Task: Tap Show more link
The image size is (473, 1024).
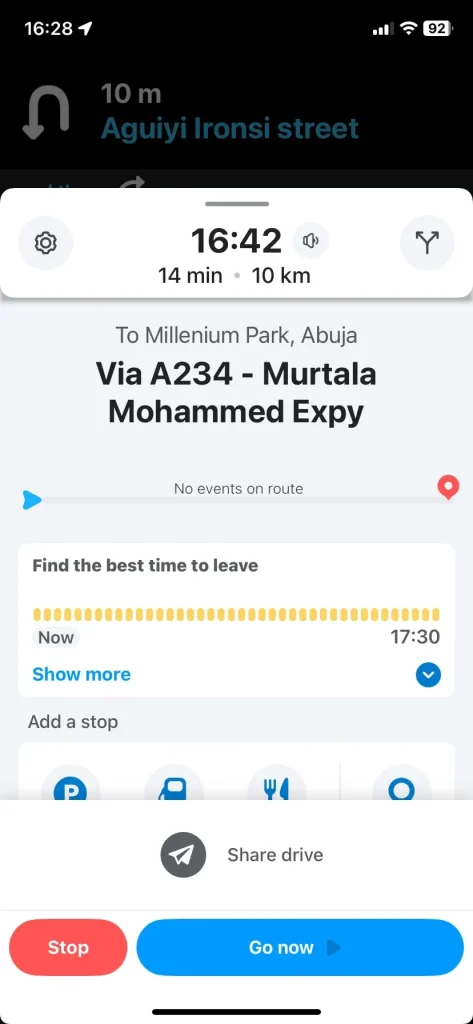Action: [x=82, y=674]
